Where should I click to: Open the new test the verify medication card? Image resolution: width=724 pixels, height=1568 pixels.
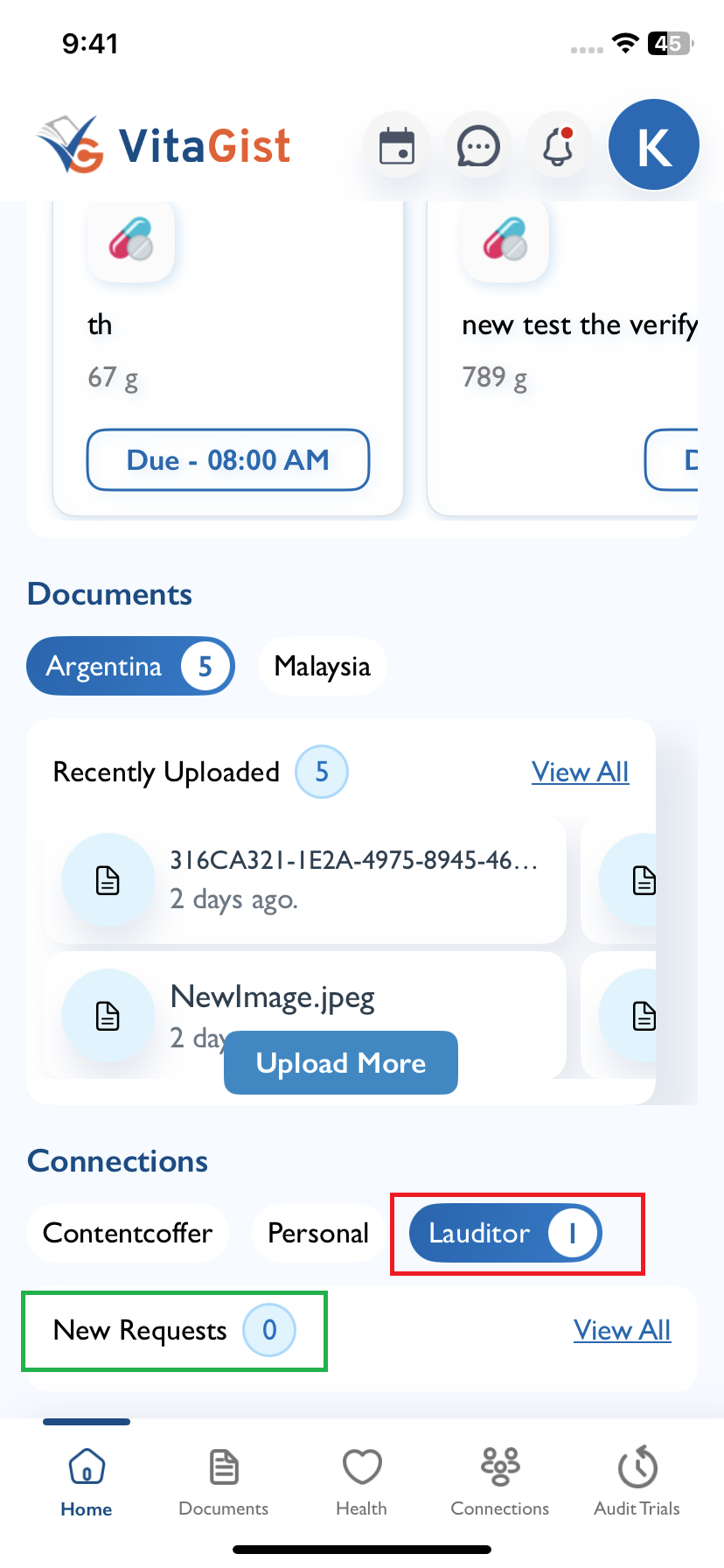[x=562, y=359]
